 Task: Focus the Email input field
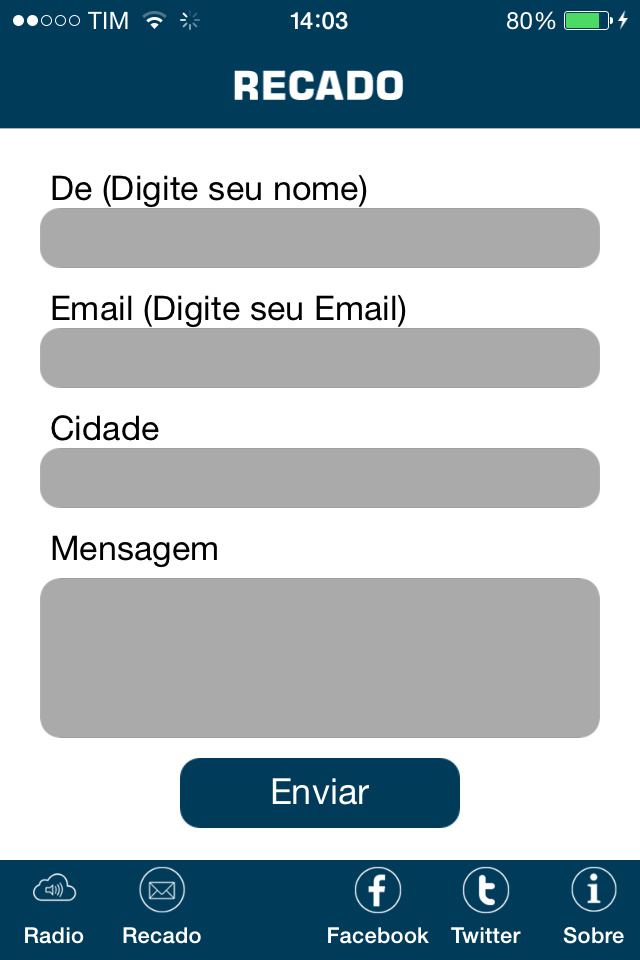click(x=320, y=358)
